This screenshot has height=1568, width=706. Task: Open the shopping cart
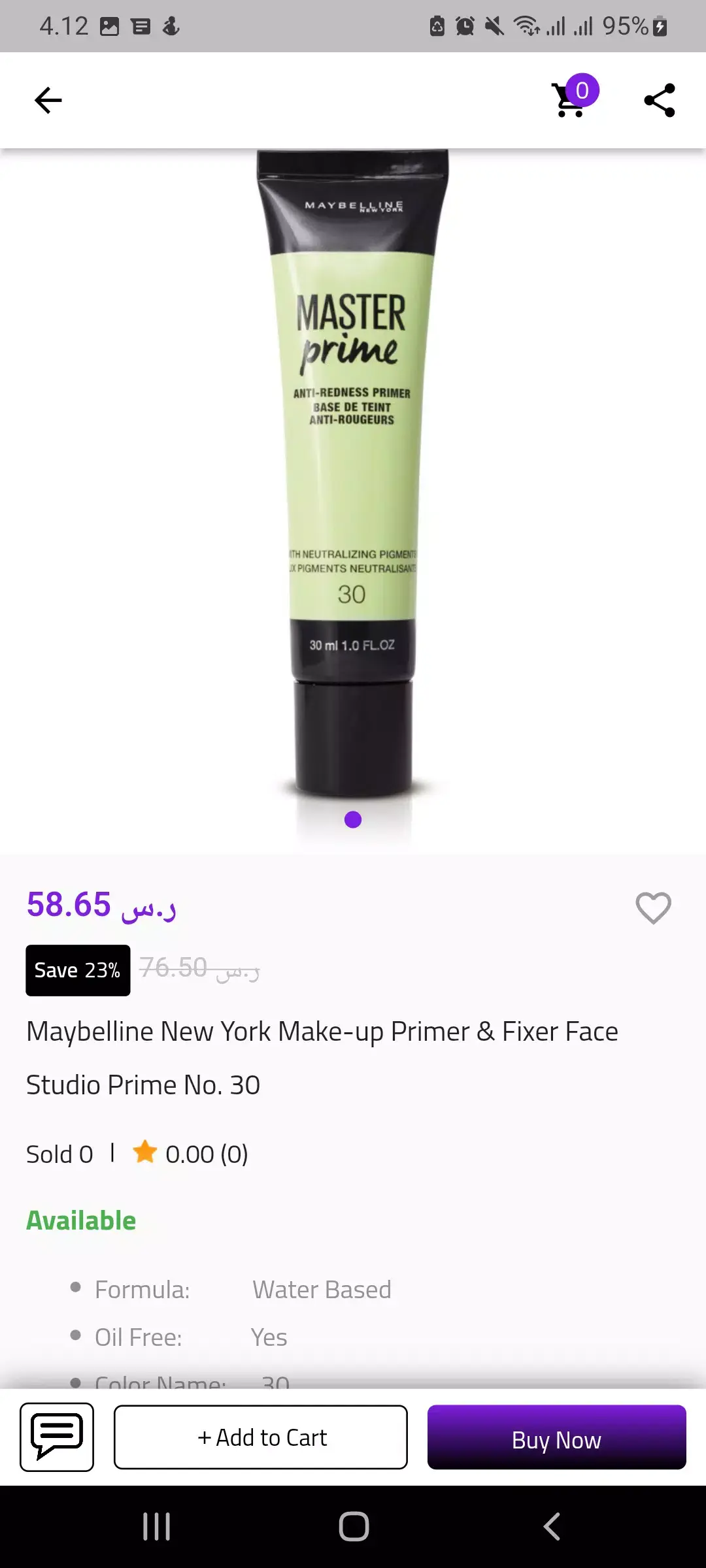tap(570, 101)
